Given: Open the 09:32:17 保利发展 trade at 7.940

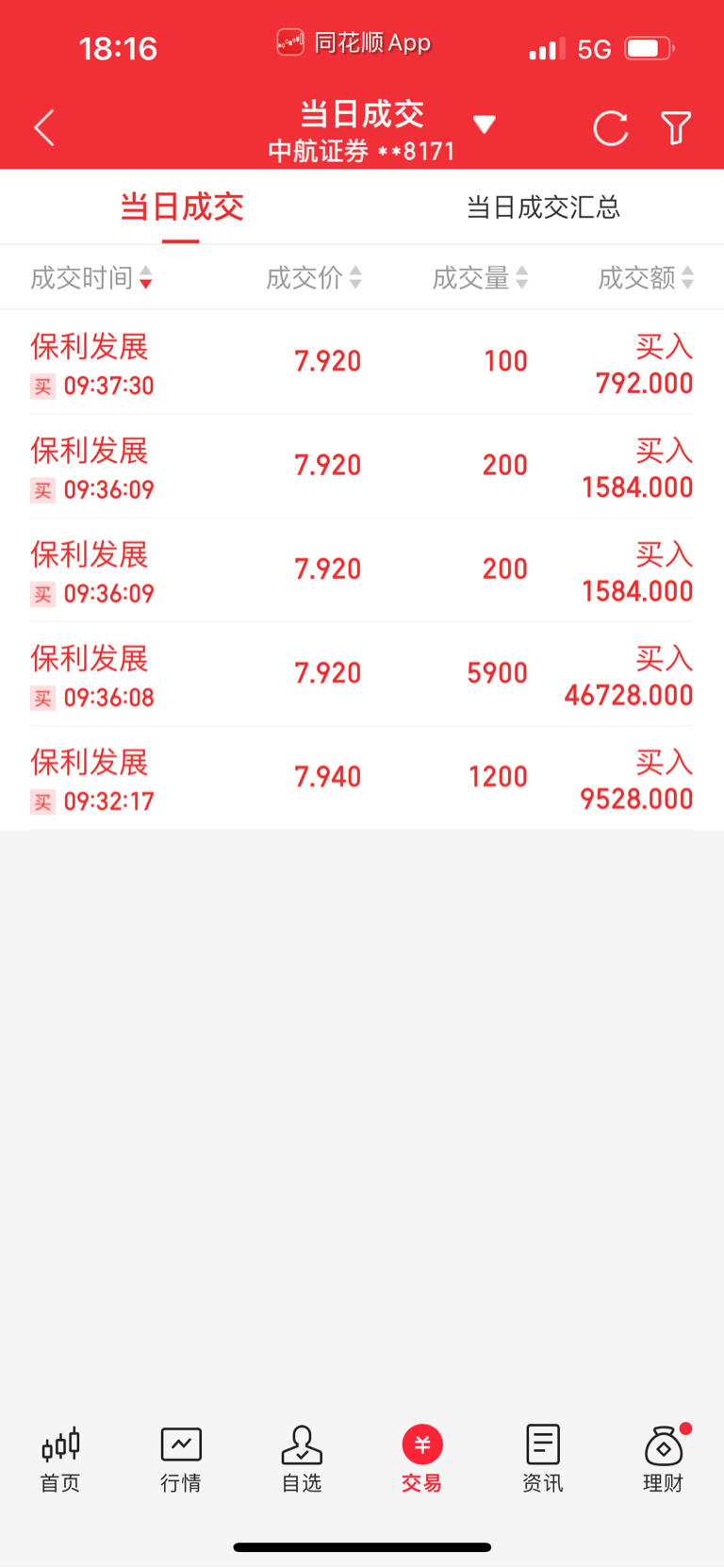Looking at the screenshot, I should (x=362, y=778).
